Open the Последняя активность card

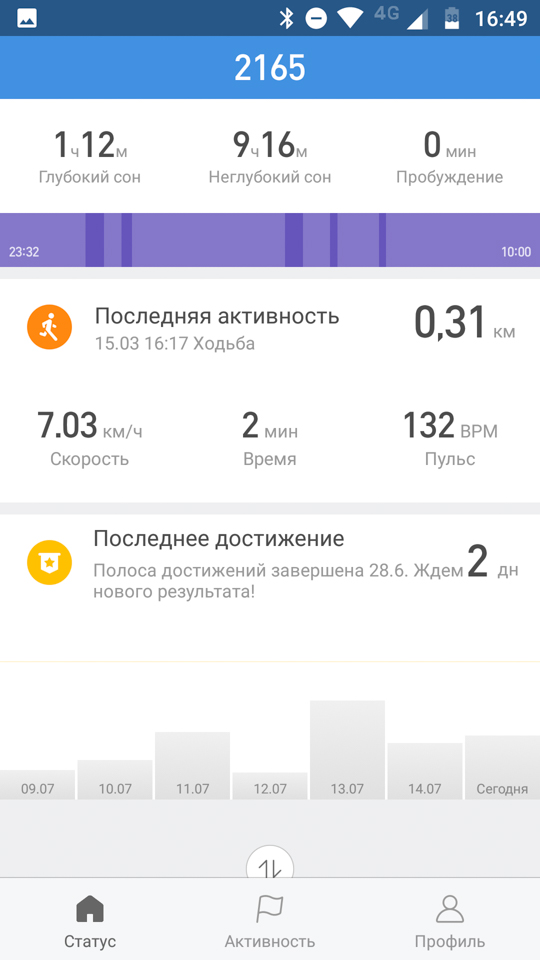point(270,391)
